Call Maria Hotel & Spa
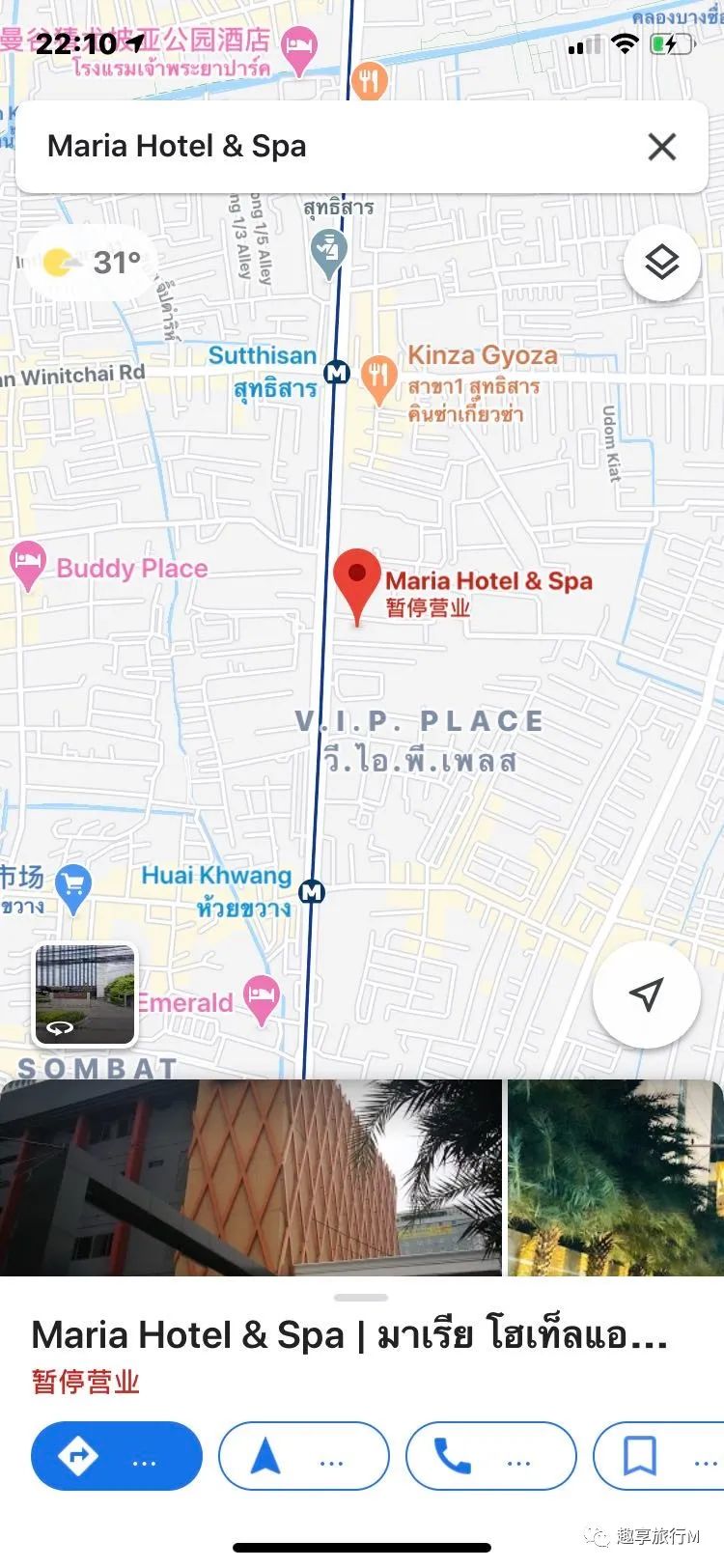This screenshot has height=1568, width=724. point(490,1456)
